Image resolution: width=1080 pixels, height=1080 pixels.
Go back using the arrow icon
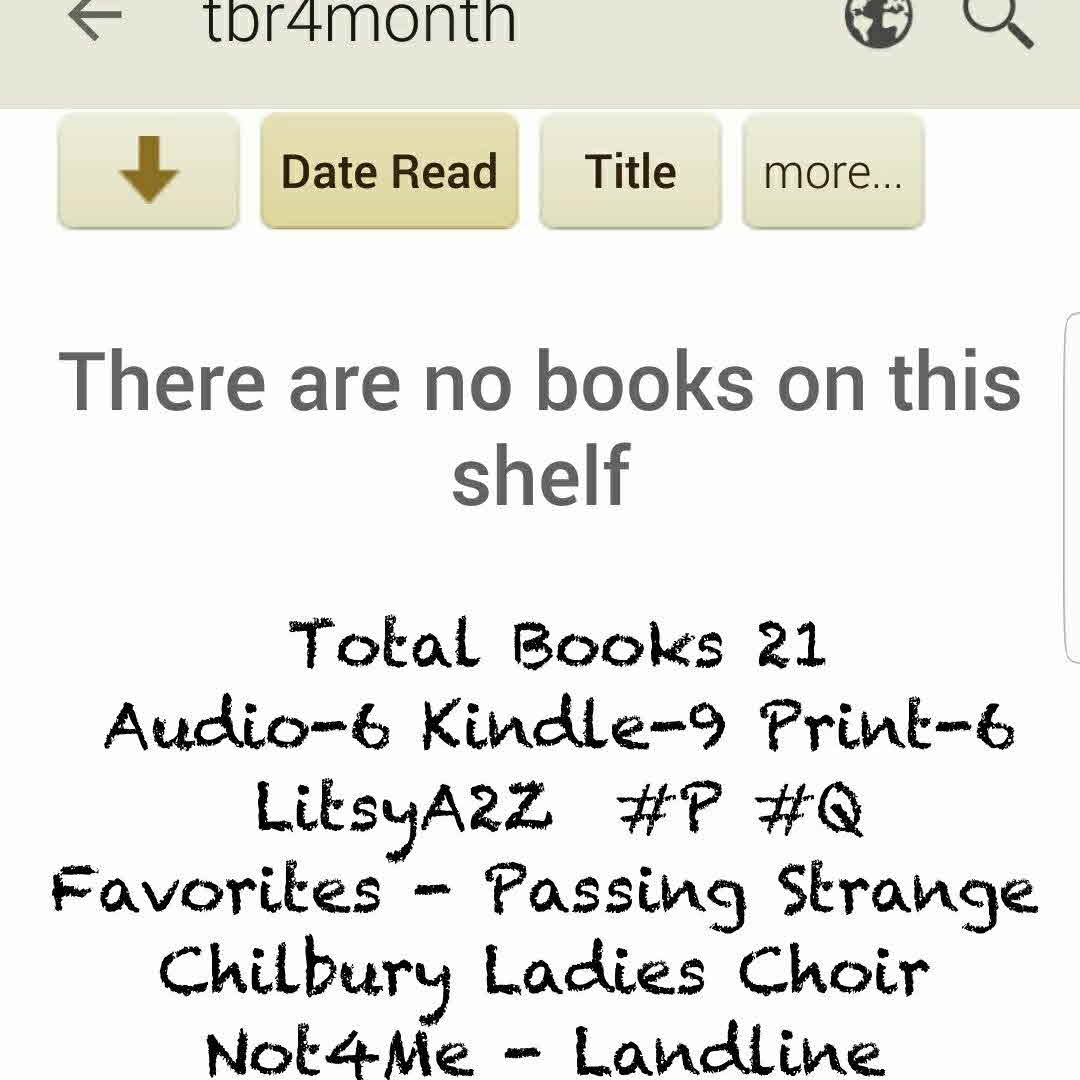[94, 20]
